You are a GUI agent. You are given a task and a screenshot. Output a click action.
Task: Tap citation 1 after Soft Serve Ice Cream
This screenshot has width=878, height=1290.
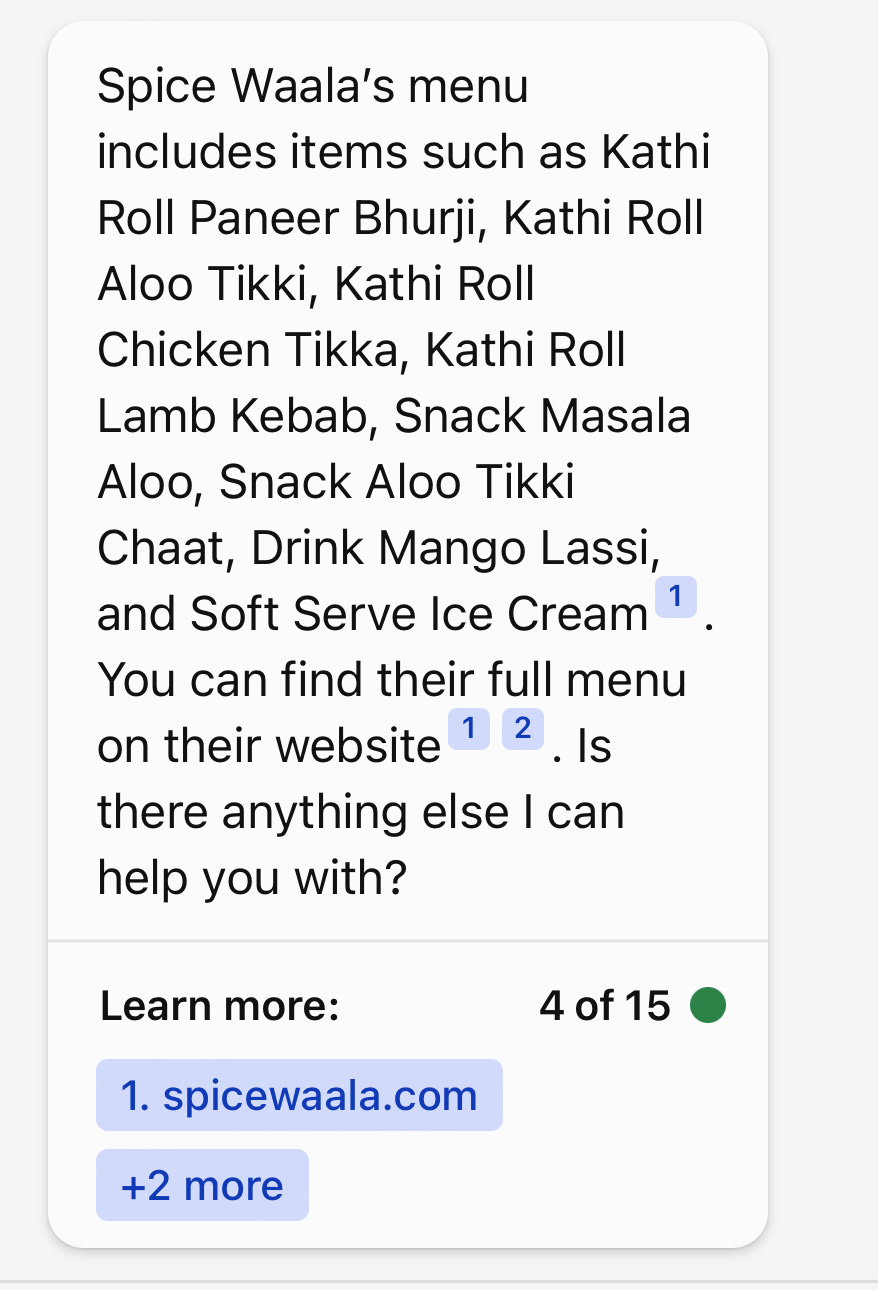point(676,598)
